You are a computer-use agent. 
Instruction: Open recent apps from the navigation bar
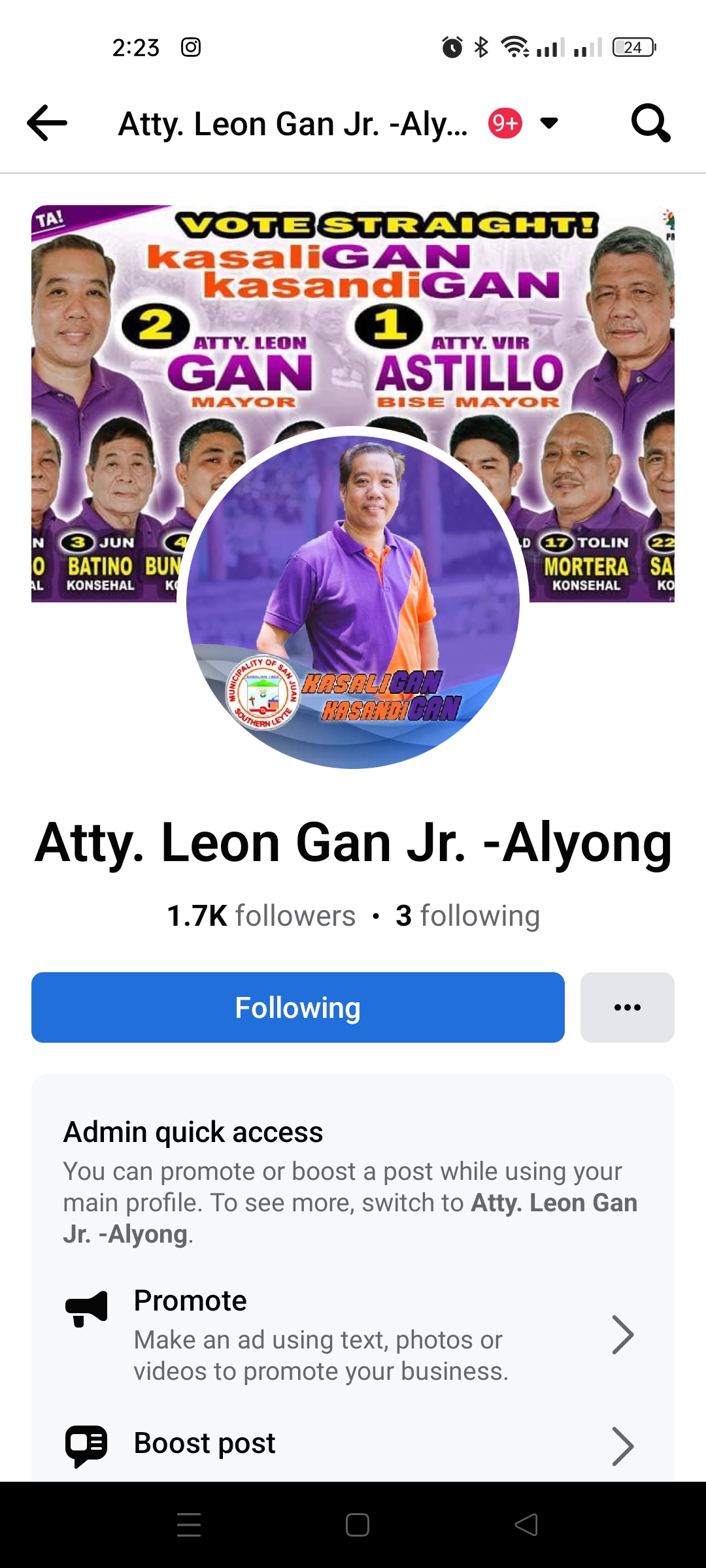[189, 1525]
